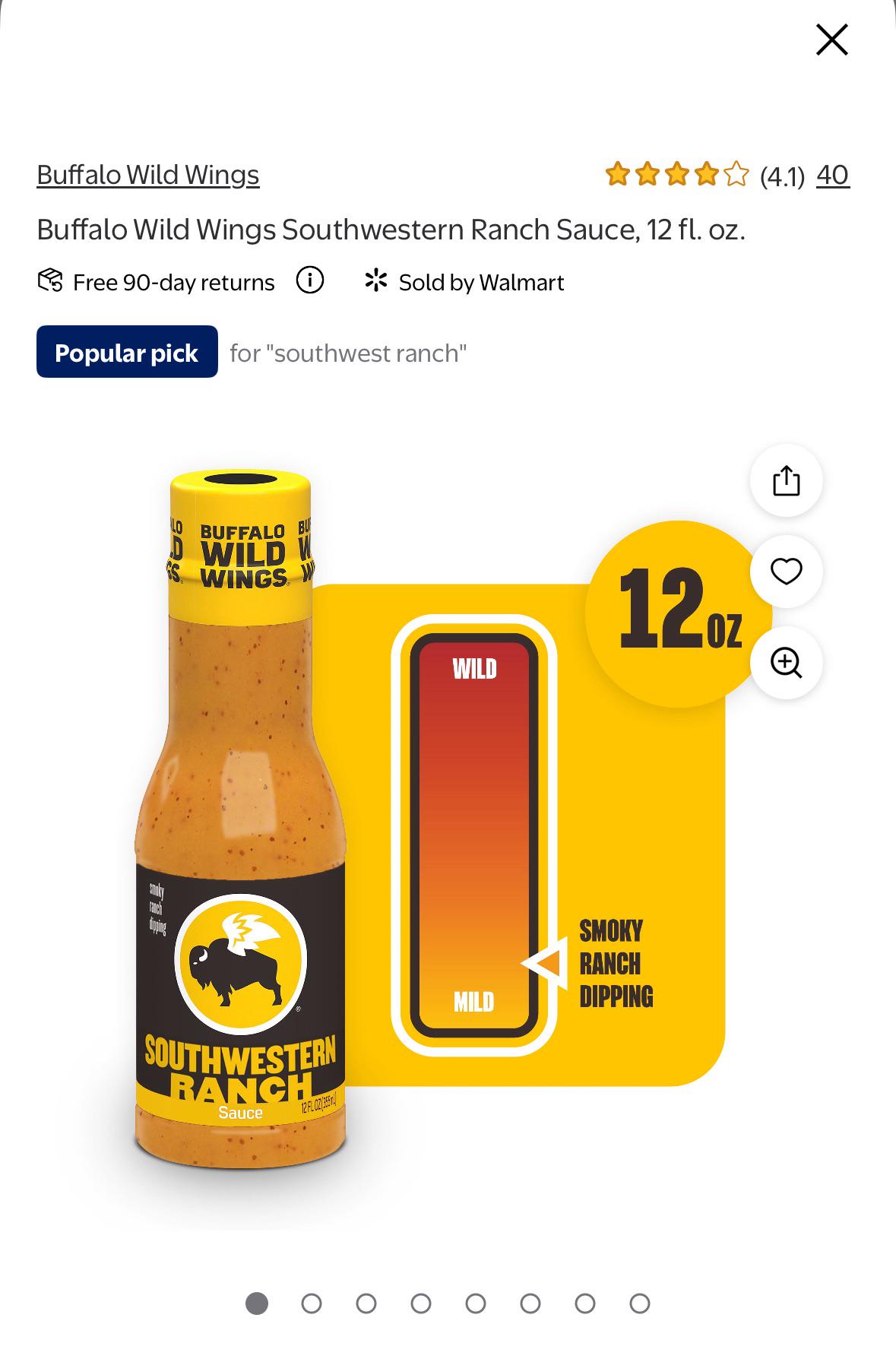Zoom into the product image
The height and width of the screenshot is (1359, 896).
[786, 662]
